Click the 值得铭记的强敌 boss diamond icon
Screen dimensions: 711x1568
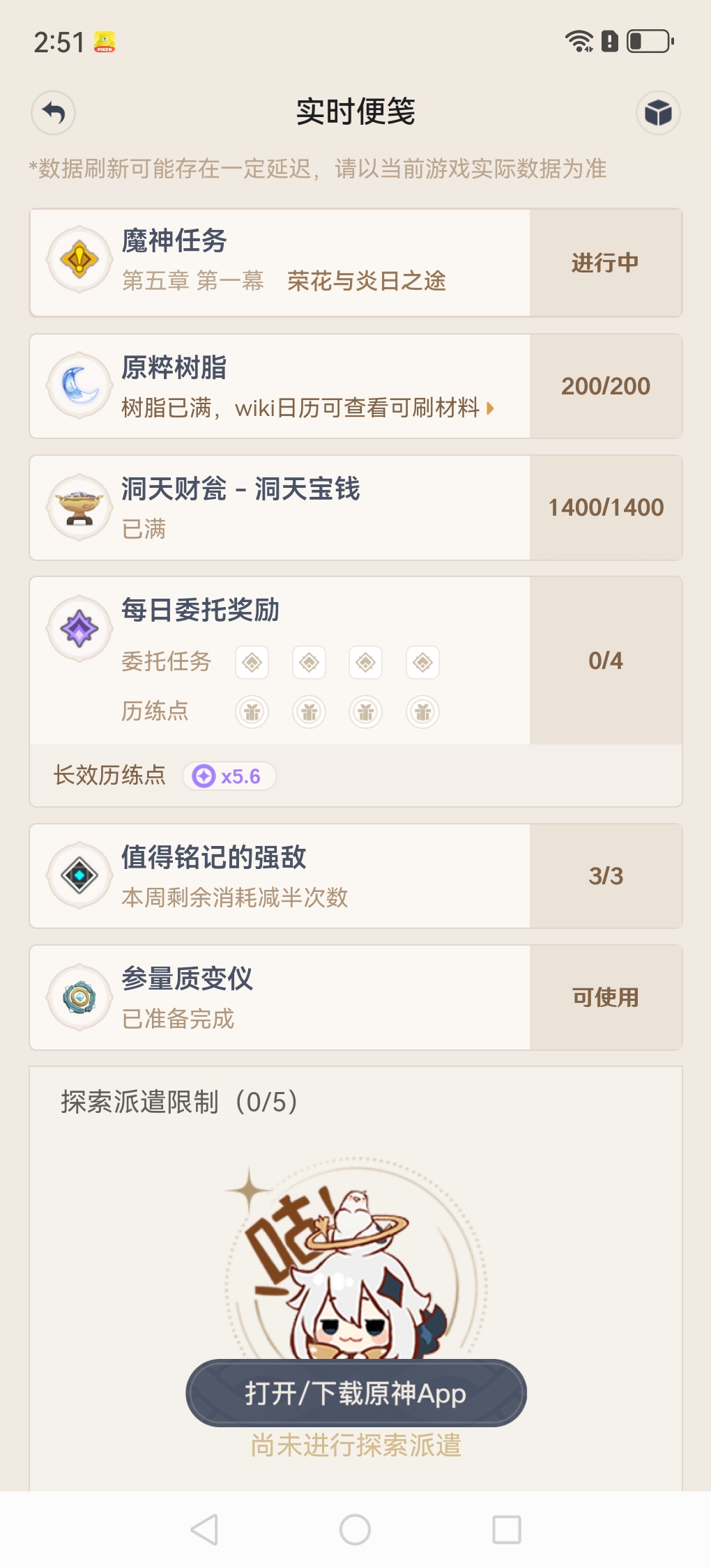tap(79, 876)
